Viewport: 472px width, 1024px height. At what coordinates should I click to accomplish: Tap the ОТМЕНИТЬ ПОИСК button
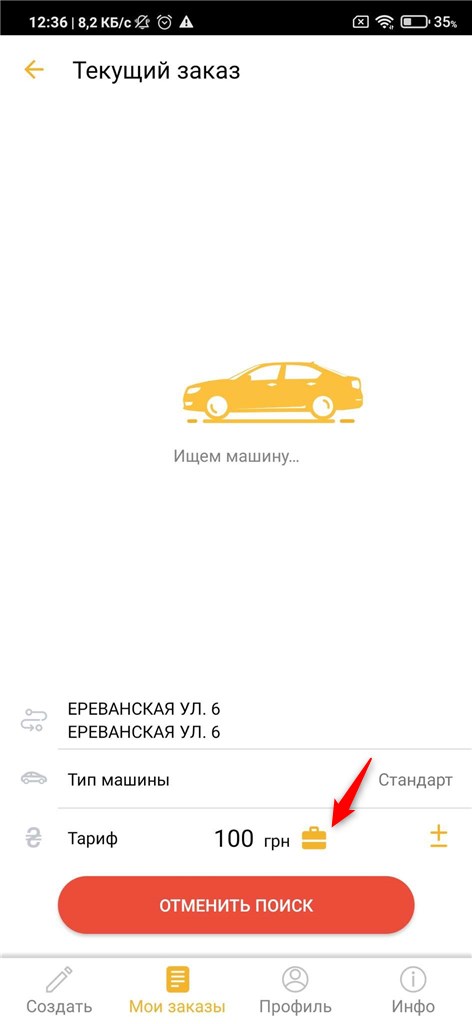(236, 906)
